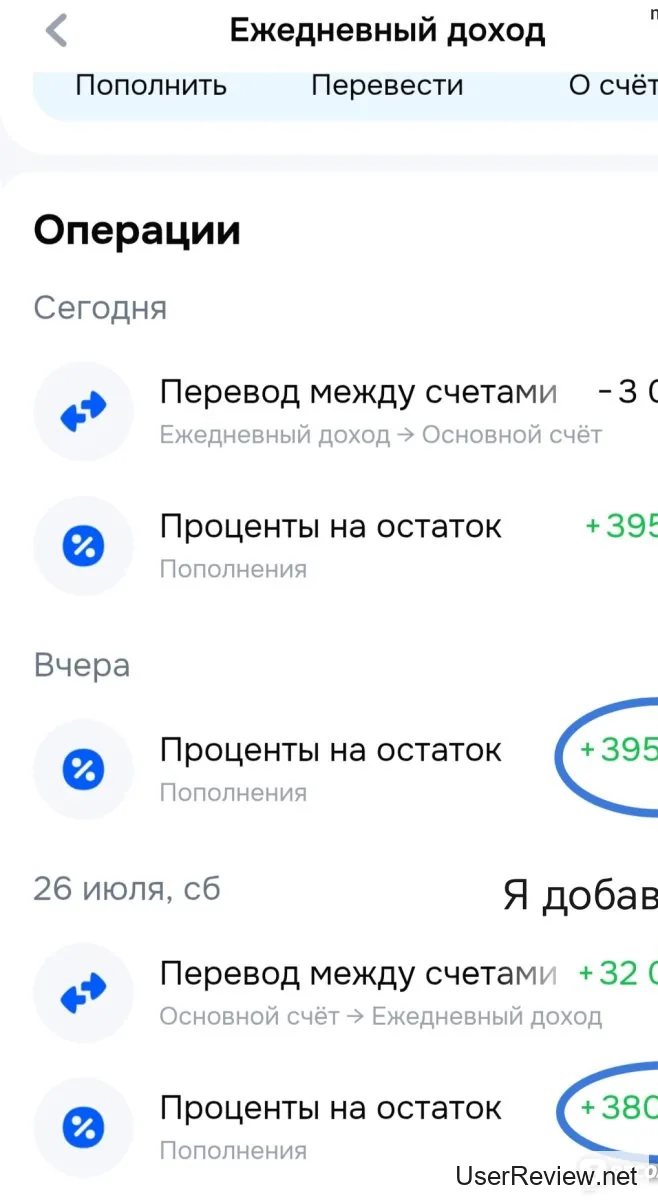Go back from Ежедневный доход
658x1200 pixels.
(x=57, y=31)
